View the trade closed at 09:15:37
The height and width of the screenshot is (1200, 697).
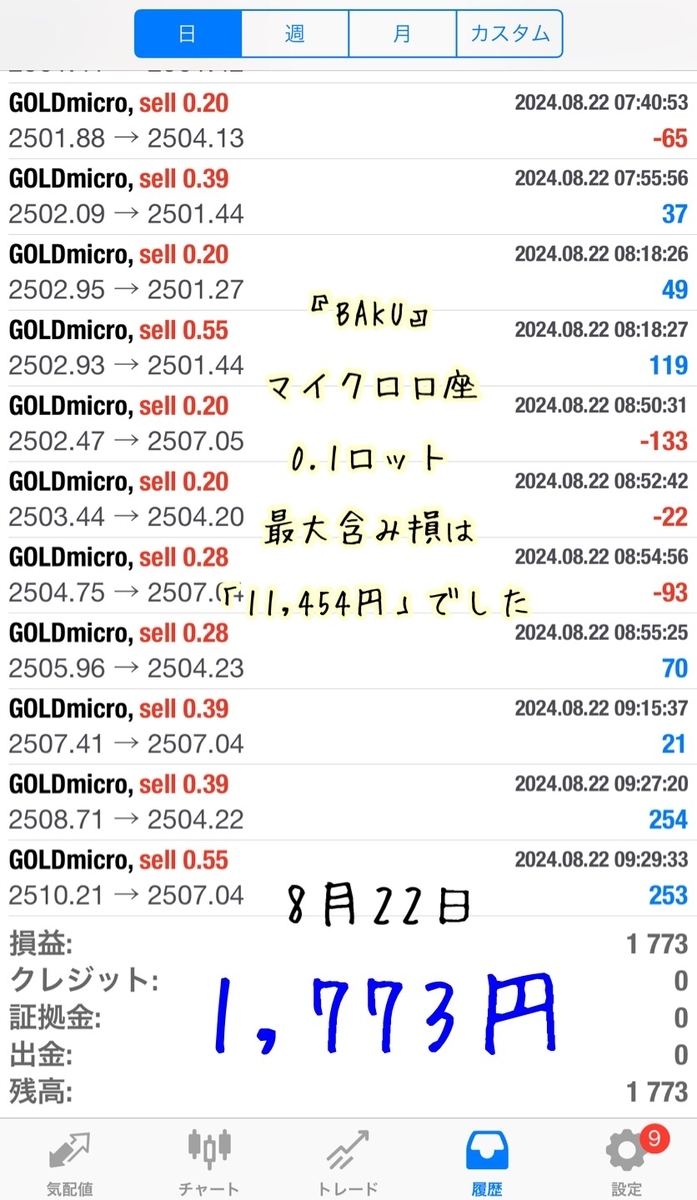(348, 726)
